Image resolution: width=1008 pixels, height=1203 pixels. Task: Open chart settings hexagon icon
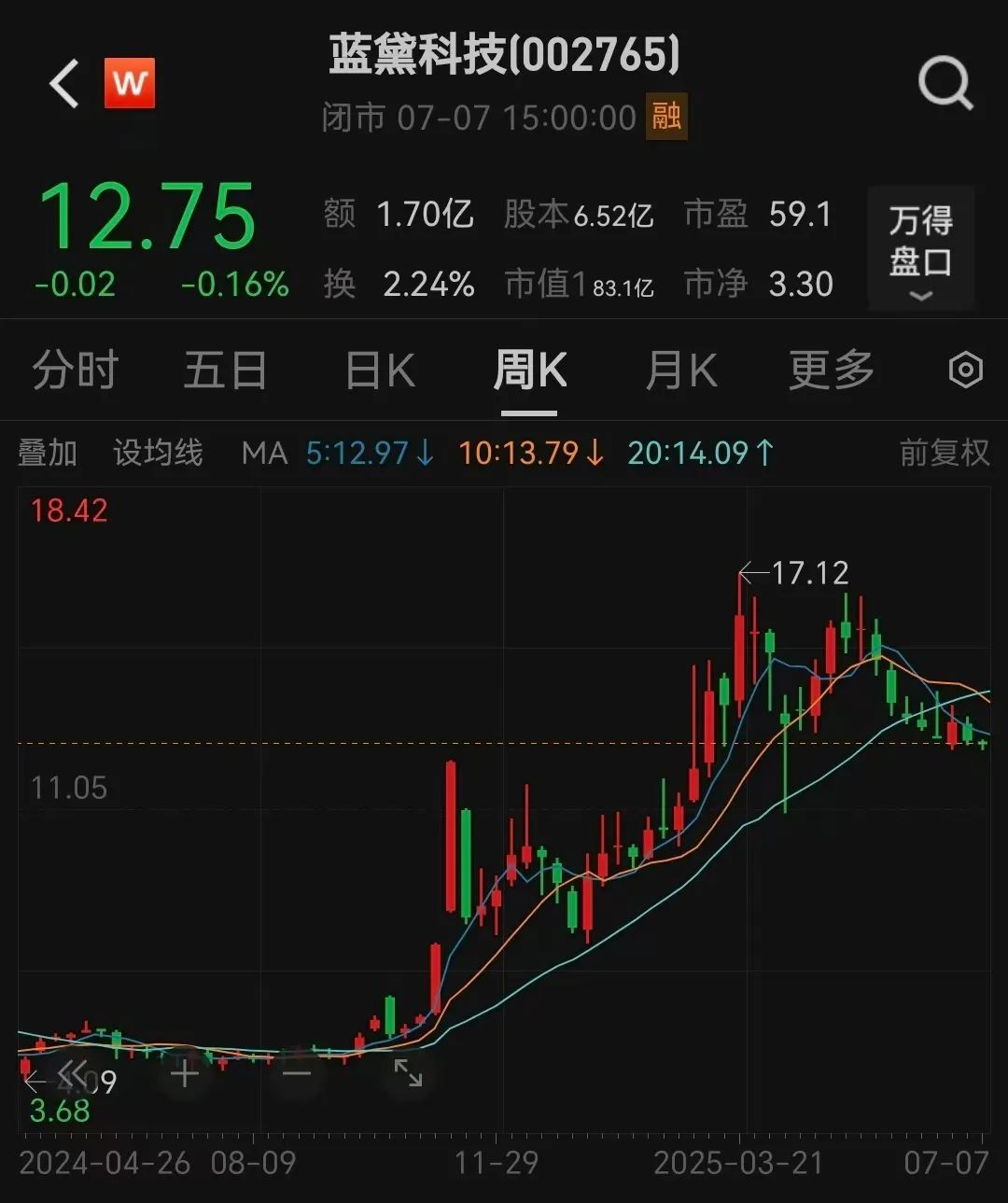(x=965, y=371)
